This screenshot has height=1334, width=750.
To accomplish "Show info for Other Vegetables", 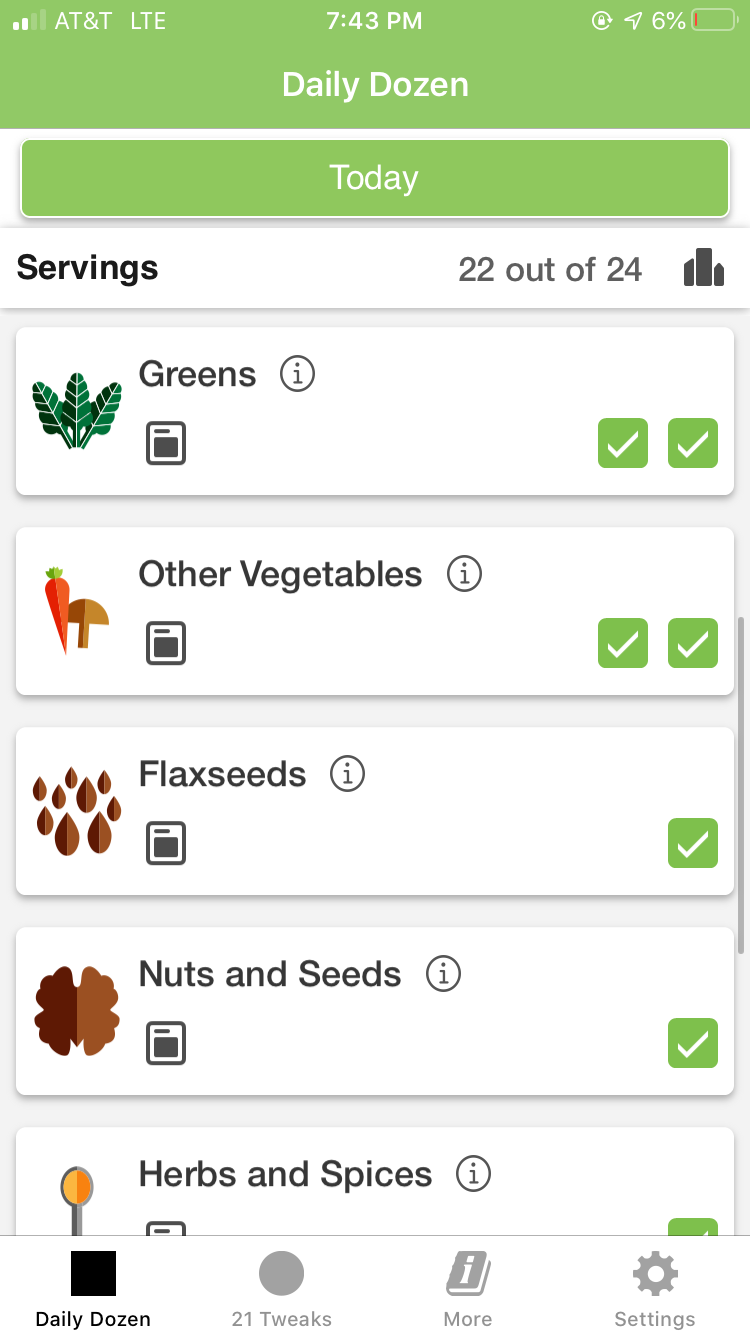I will point(464,574).
